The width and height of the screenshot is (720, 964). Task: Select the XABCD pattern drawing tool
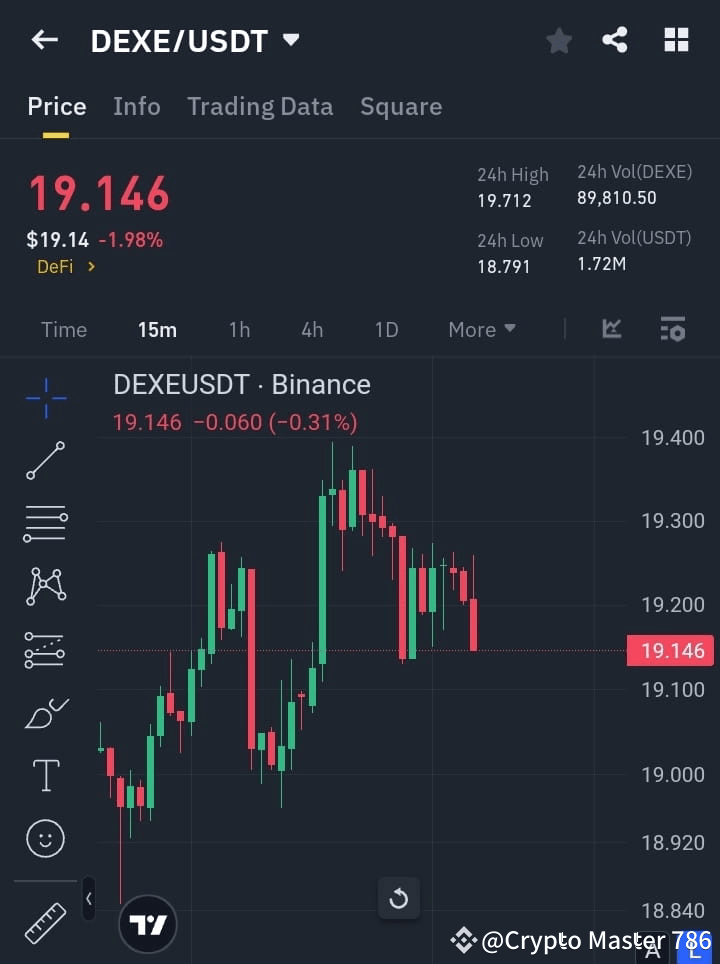point(44,587)
